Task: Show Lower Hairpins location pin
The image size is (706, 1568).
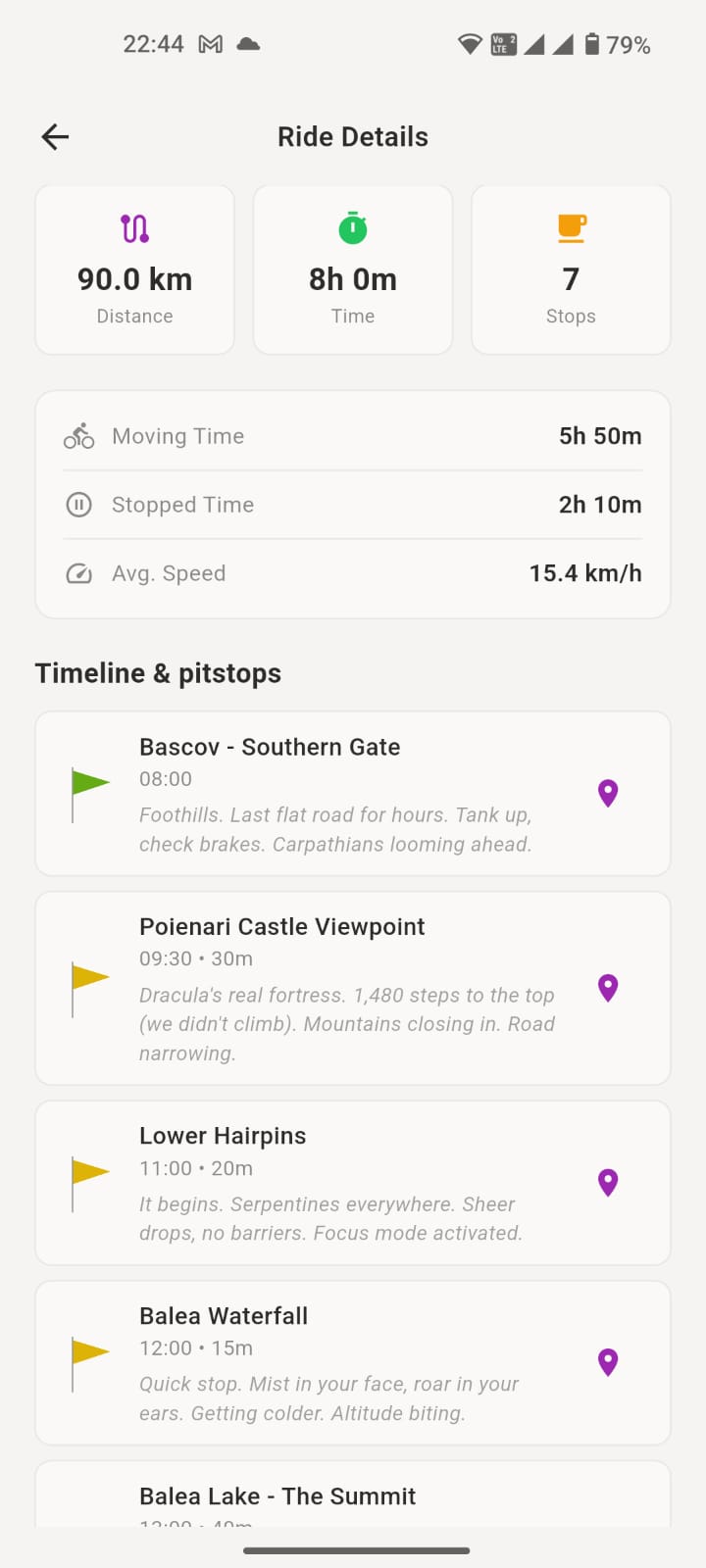Action: point(608,1183)
